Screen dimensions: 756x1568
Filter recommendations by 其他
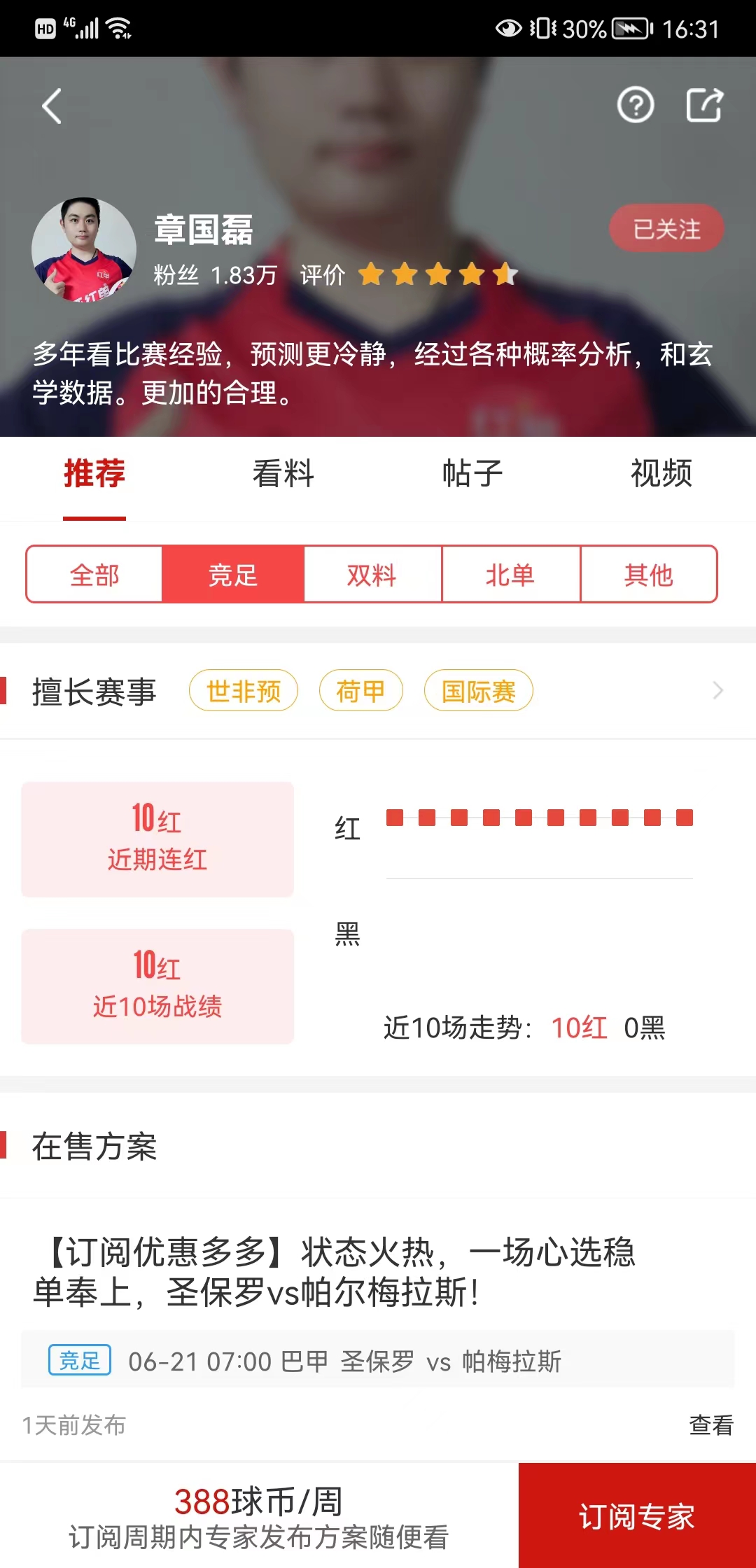tap(648, 575)
